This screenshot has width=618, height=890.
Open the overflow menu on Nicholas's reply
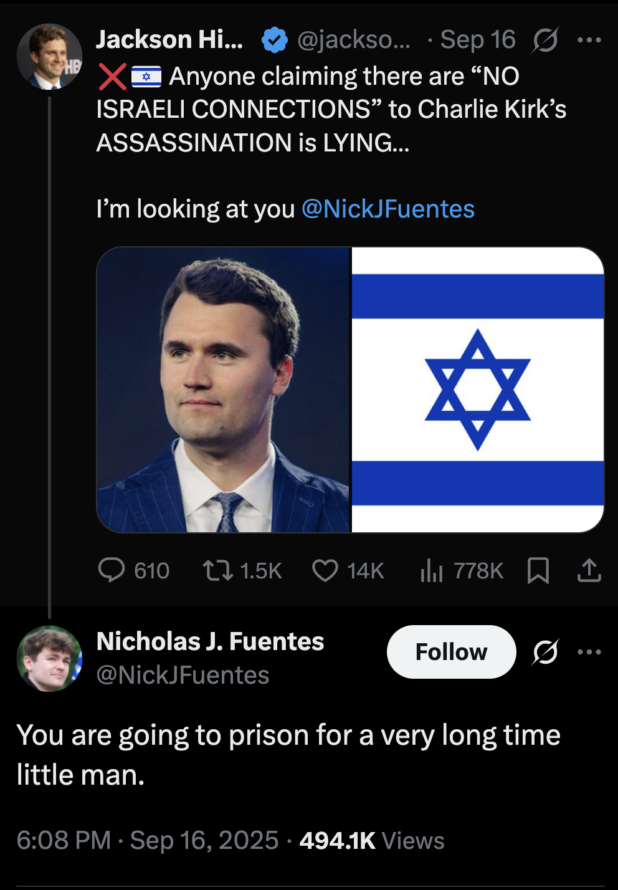(x=591, y=652)
